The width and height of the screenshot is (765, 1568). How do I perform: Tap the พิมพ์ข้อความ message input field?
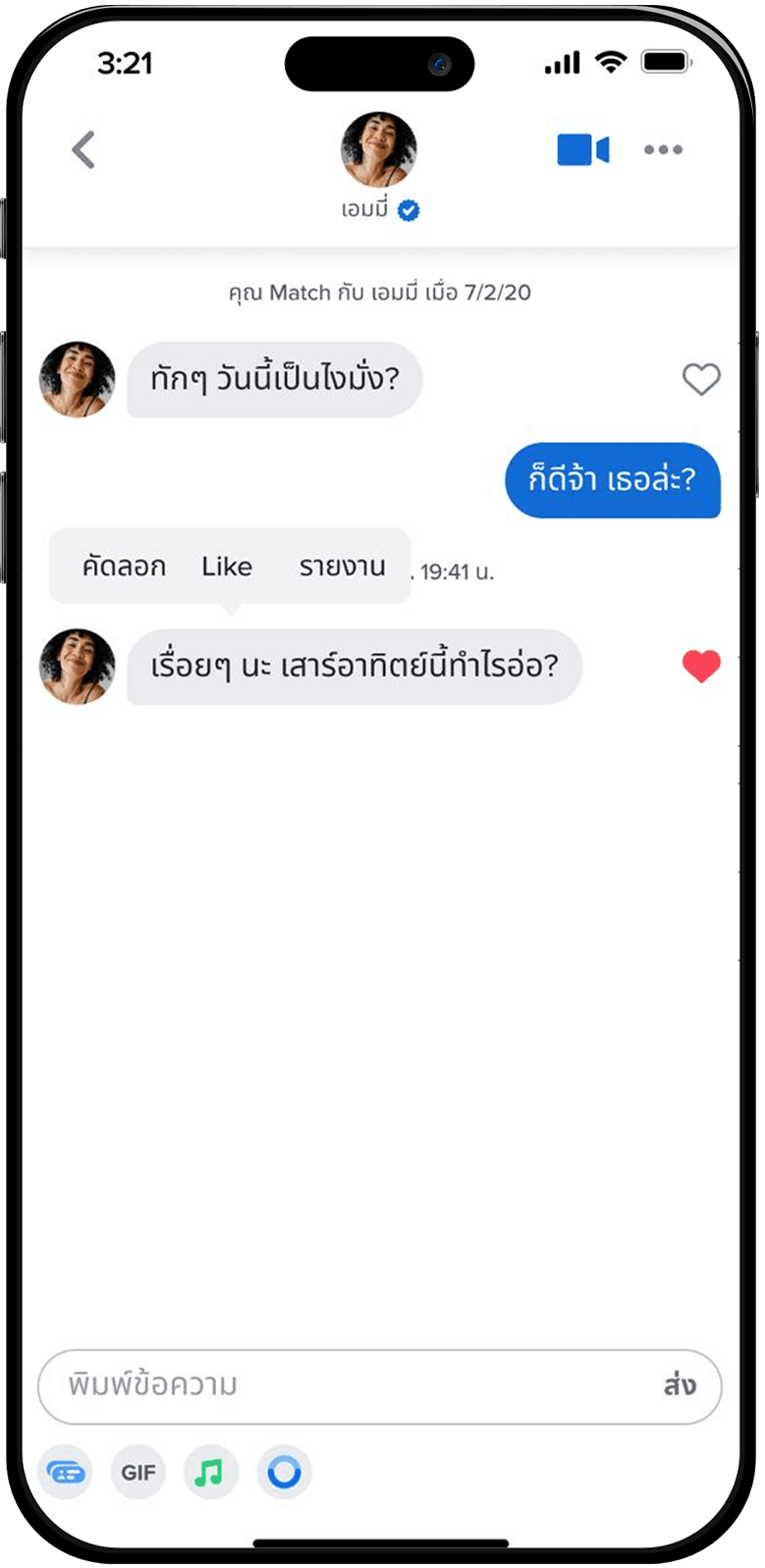295,1386
